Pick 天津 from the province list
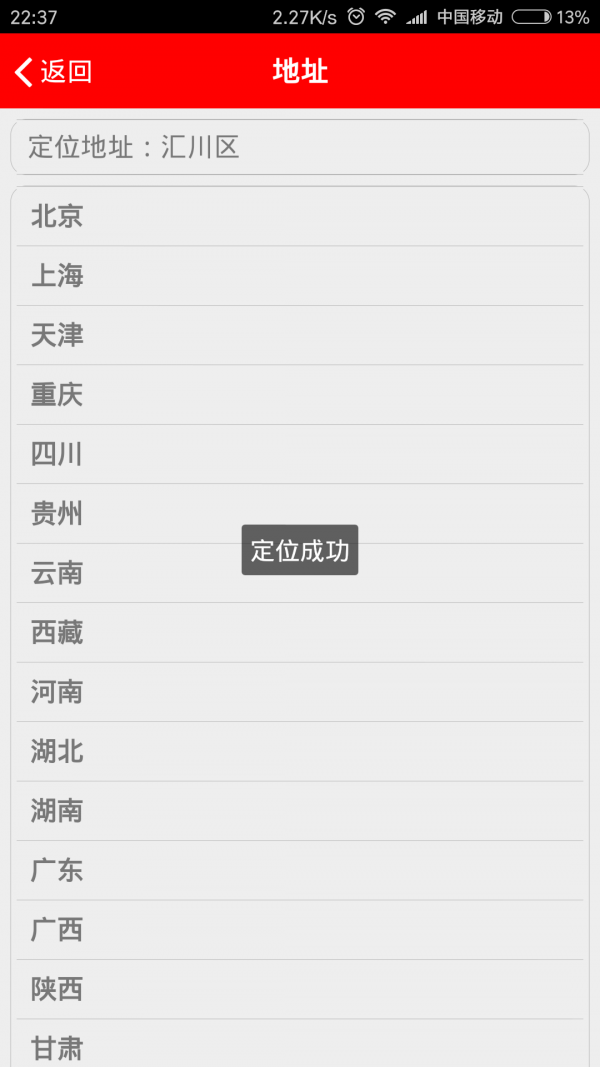The image size is (600, 1067). pos(299,335)
